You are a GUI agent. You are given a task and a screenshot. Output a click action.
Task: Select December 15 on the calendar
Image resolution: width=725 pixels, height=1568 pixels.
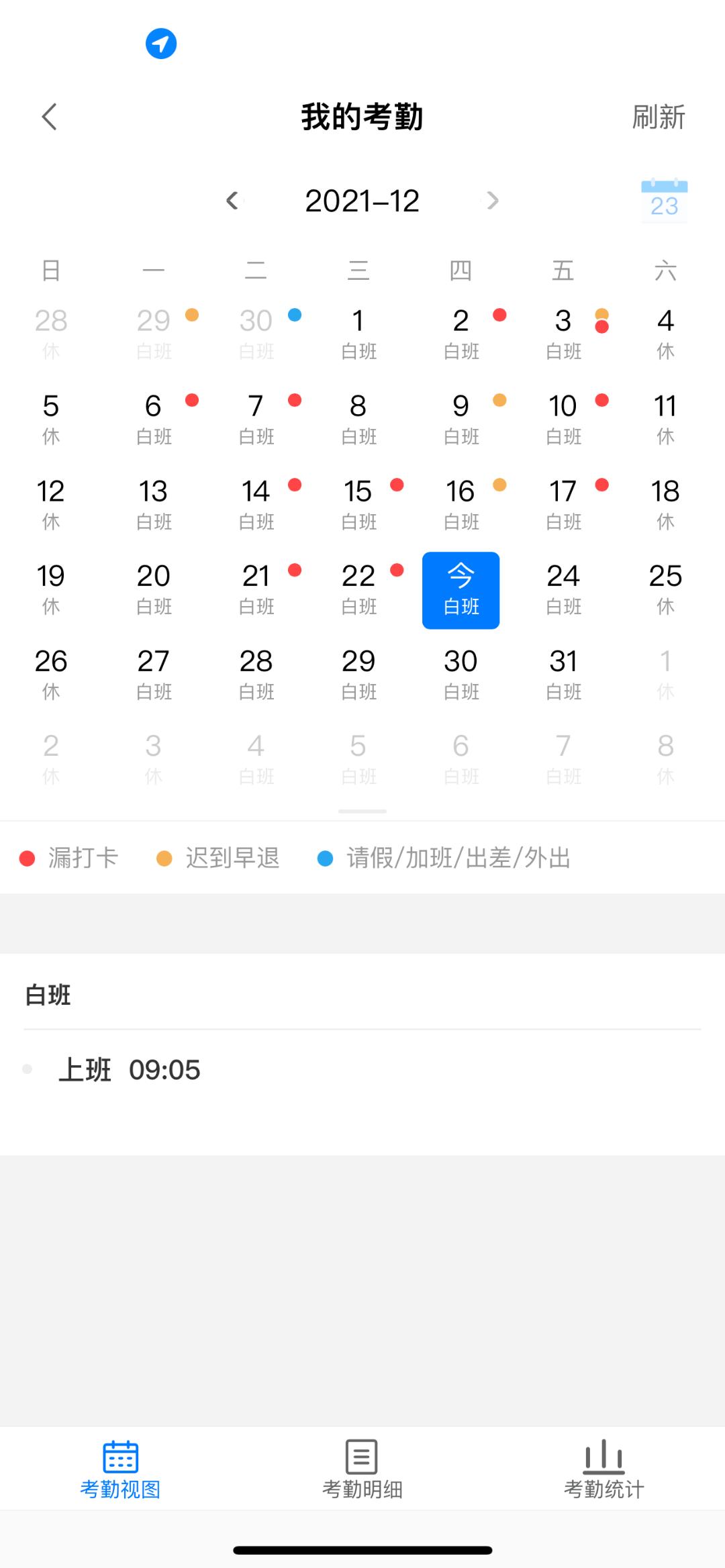[x=358, y=503]
